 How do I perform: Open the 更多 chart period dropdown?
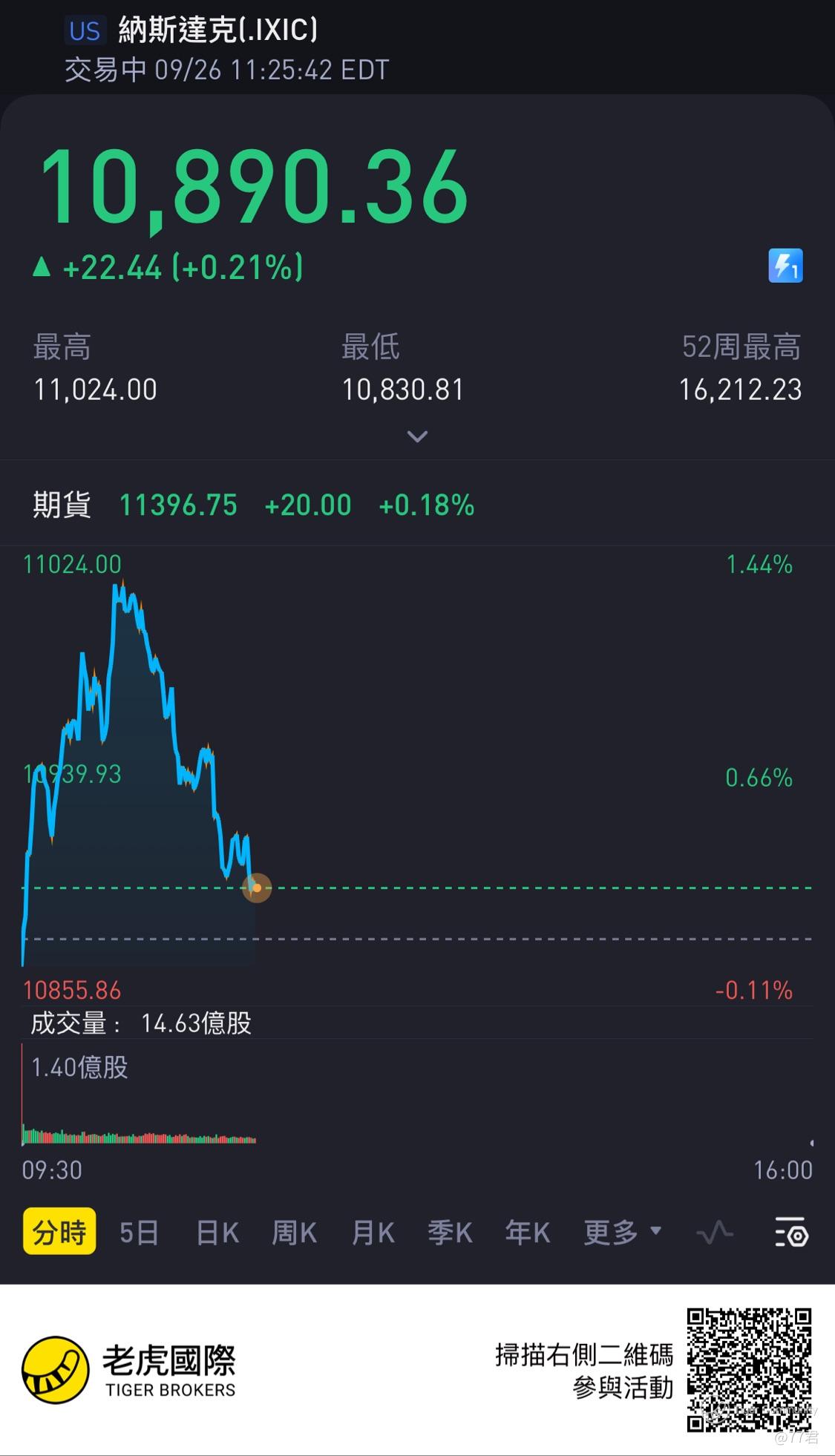(x=621, y=1233)
